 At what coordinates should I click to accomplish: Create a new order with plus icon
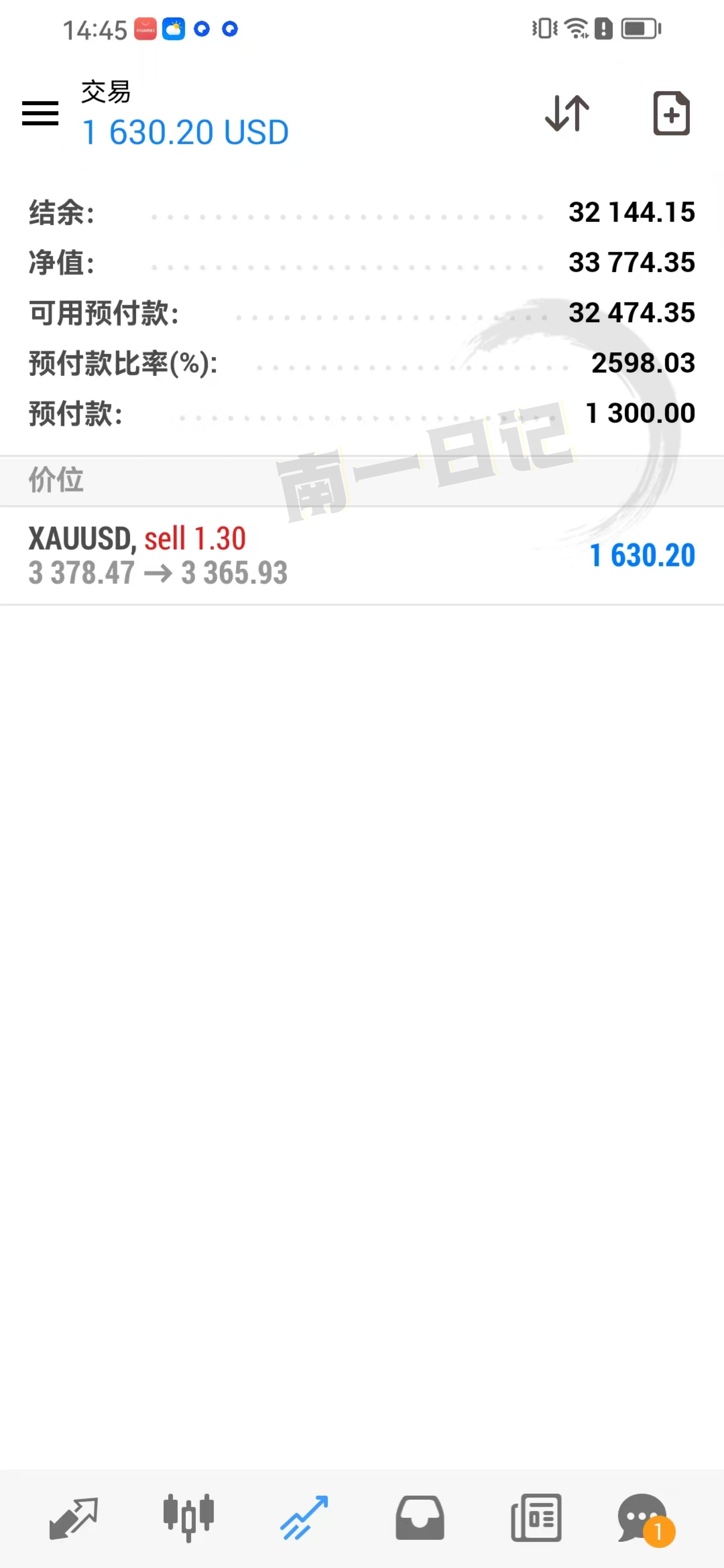(x=671, y=113)
